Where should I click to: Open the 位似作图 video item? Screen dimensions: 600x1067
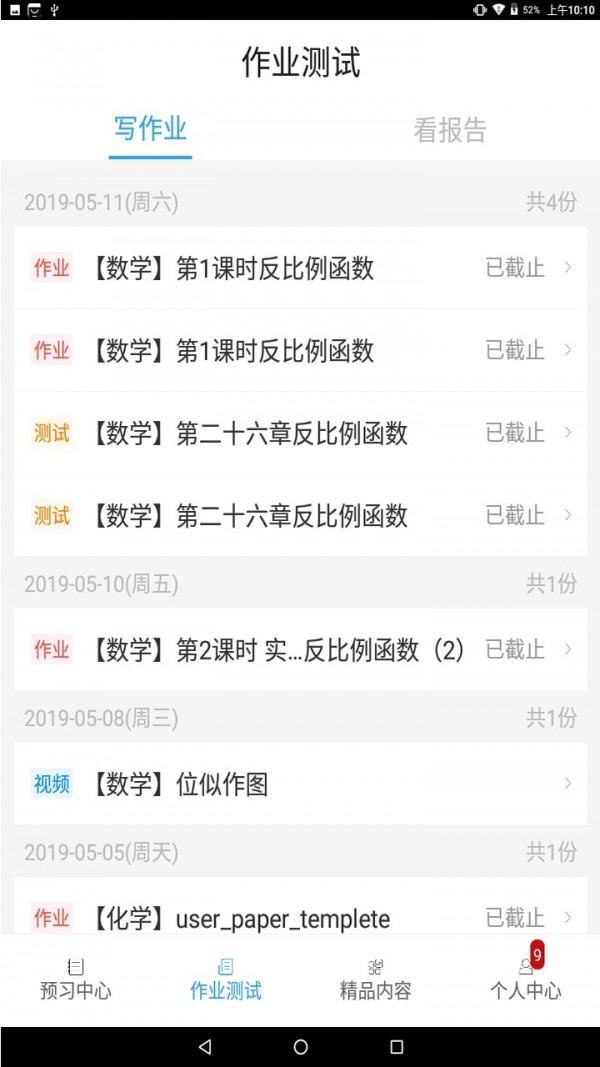pyautogui.click(x=300, y=784)
